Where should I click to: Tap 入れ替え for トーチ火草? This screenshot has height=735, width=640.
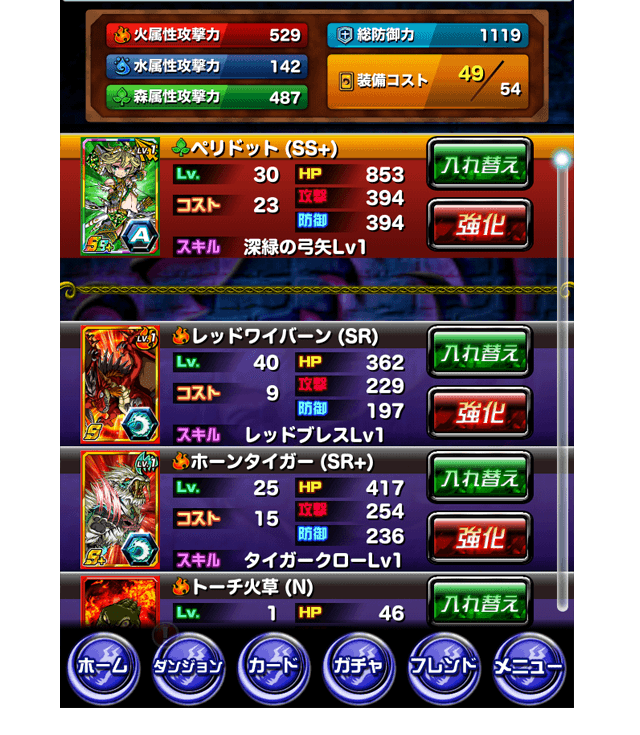[479, 602]
